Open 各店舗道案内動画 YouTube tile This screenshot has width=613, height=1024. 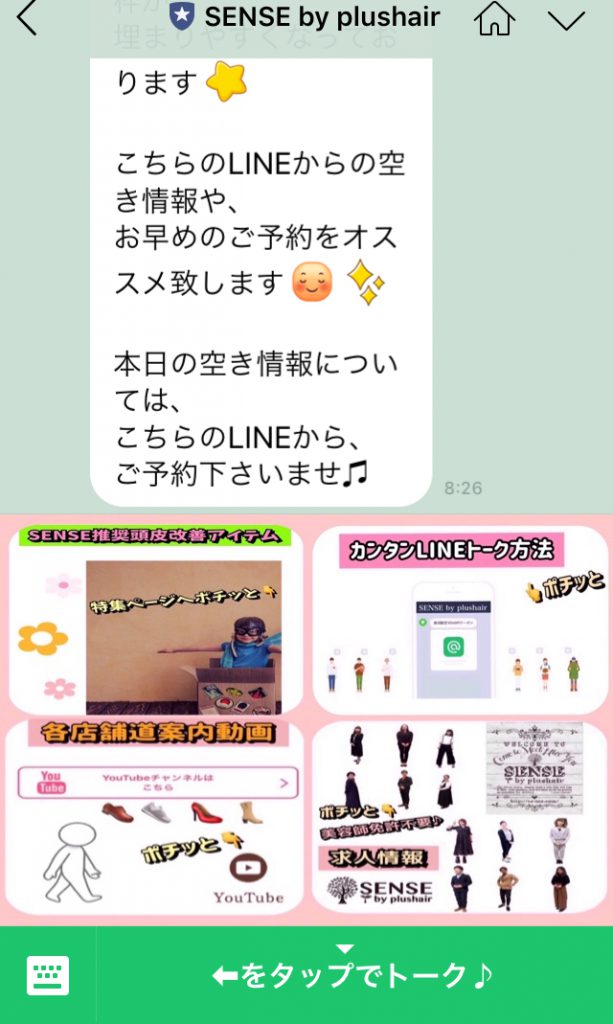[156, 816]
